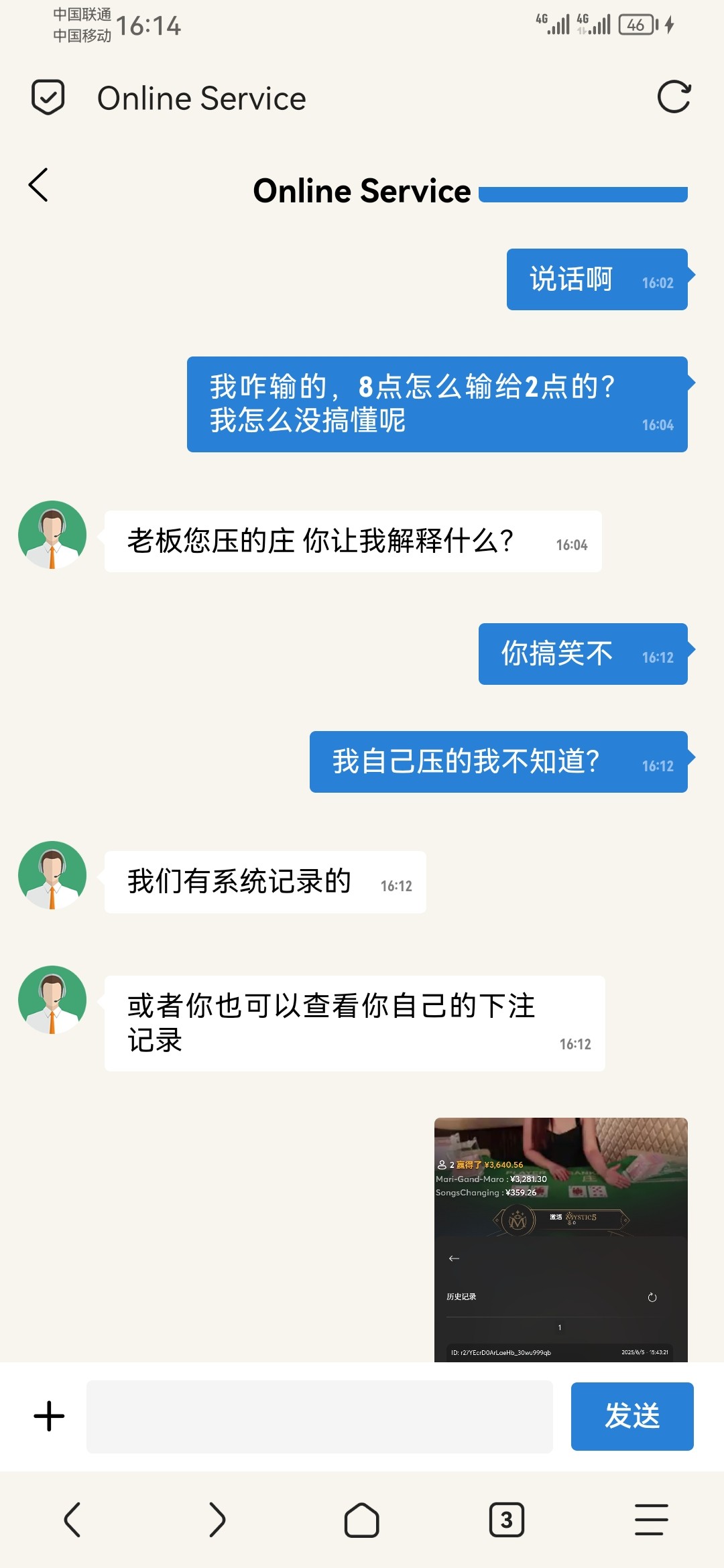Go back from the Online Service chat

pyautogui.click(x=39, y=185)
